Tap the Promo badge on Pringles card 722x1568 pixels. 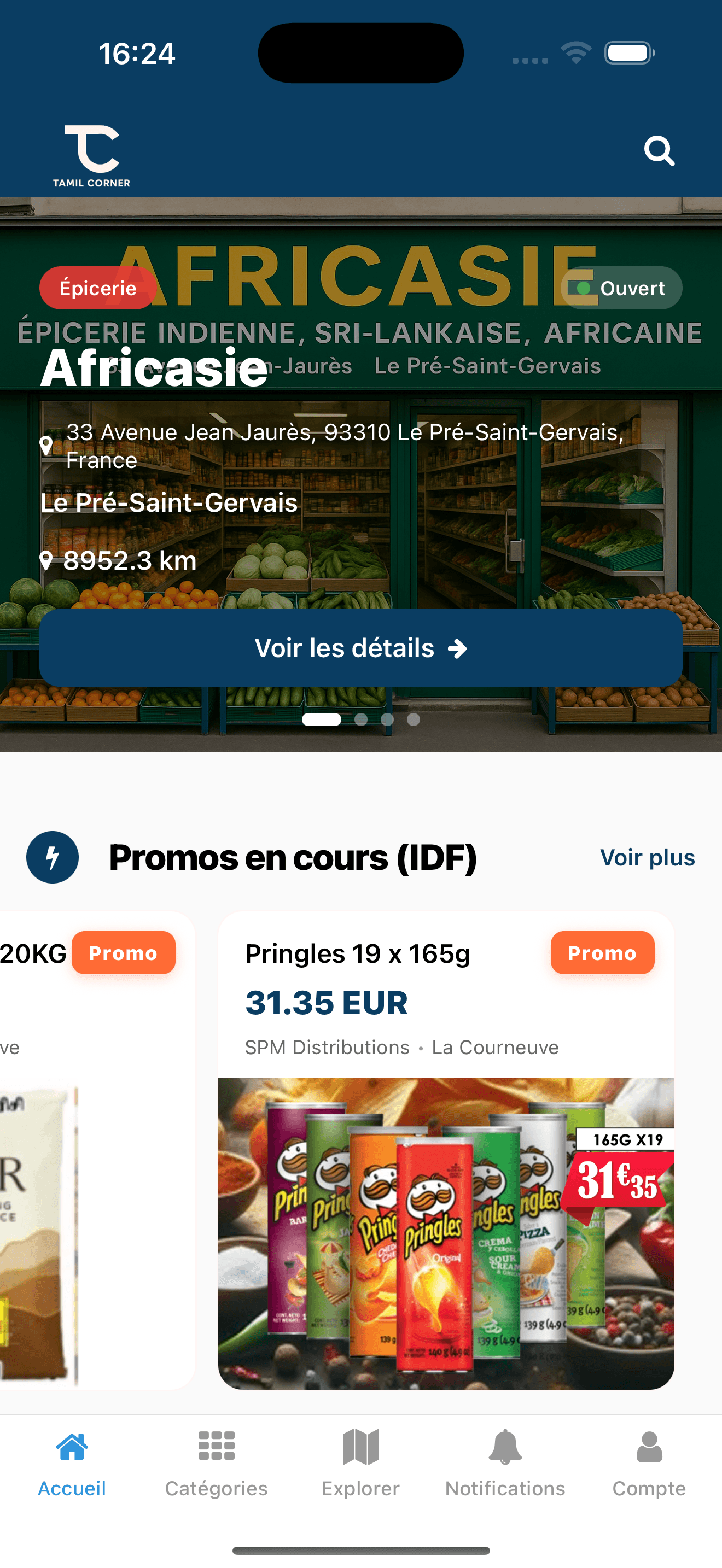(x=602, y=952)
